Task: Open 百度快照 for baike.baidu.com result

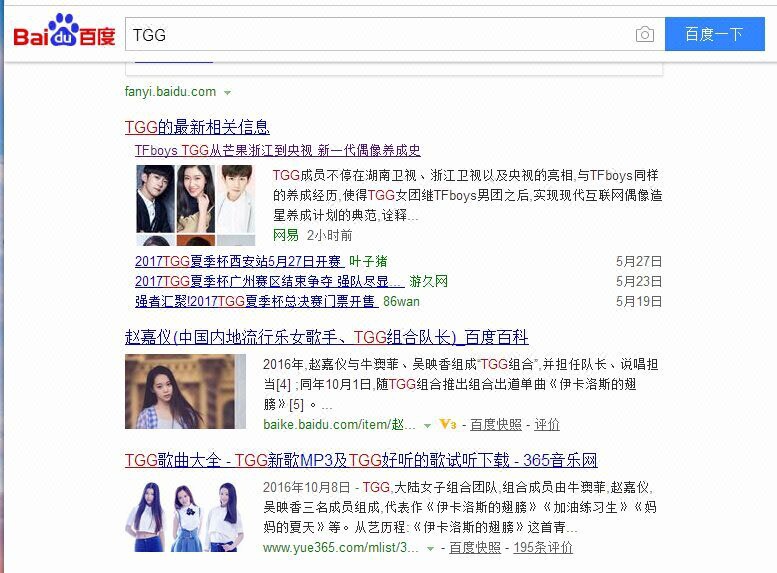Action: (x=496, y=424)
